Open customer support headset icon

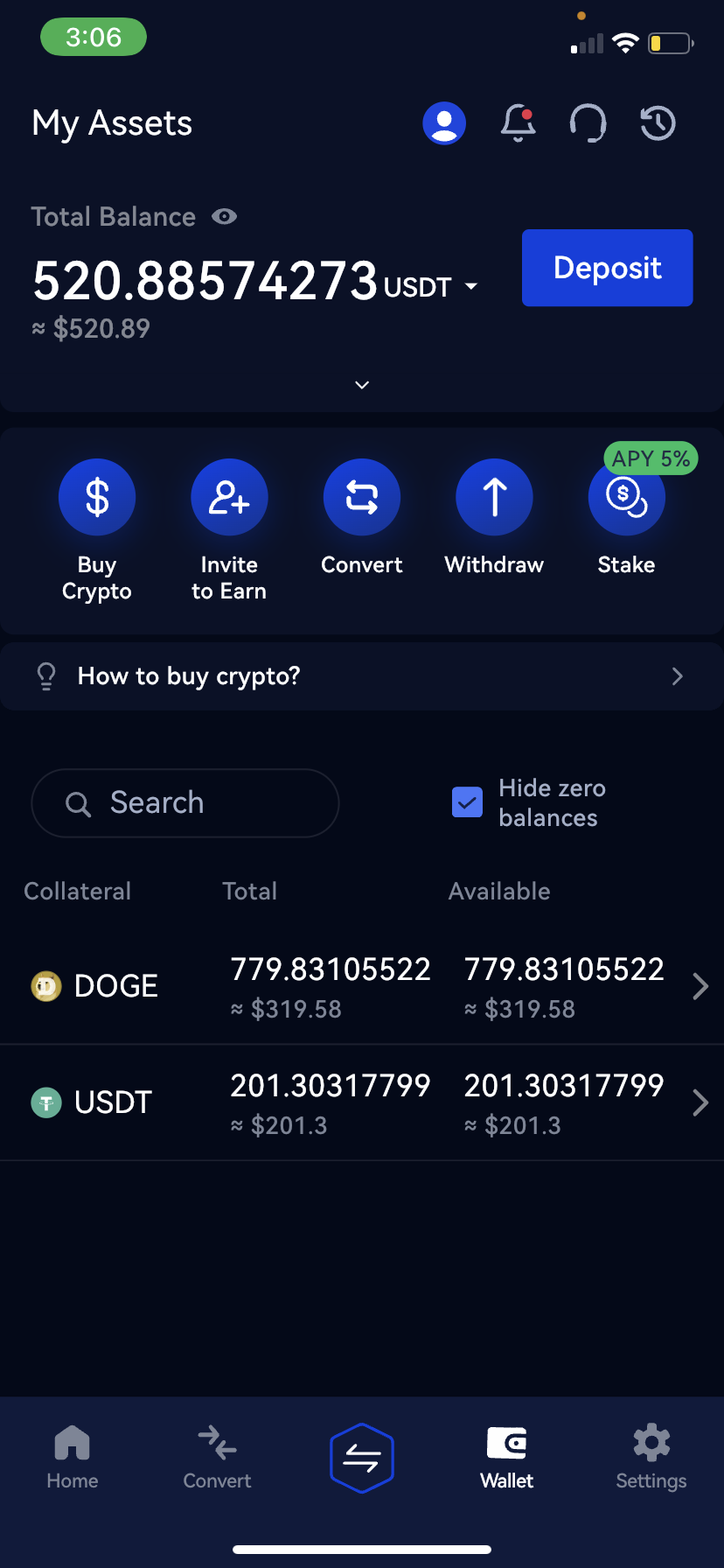(588, 122)
